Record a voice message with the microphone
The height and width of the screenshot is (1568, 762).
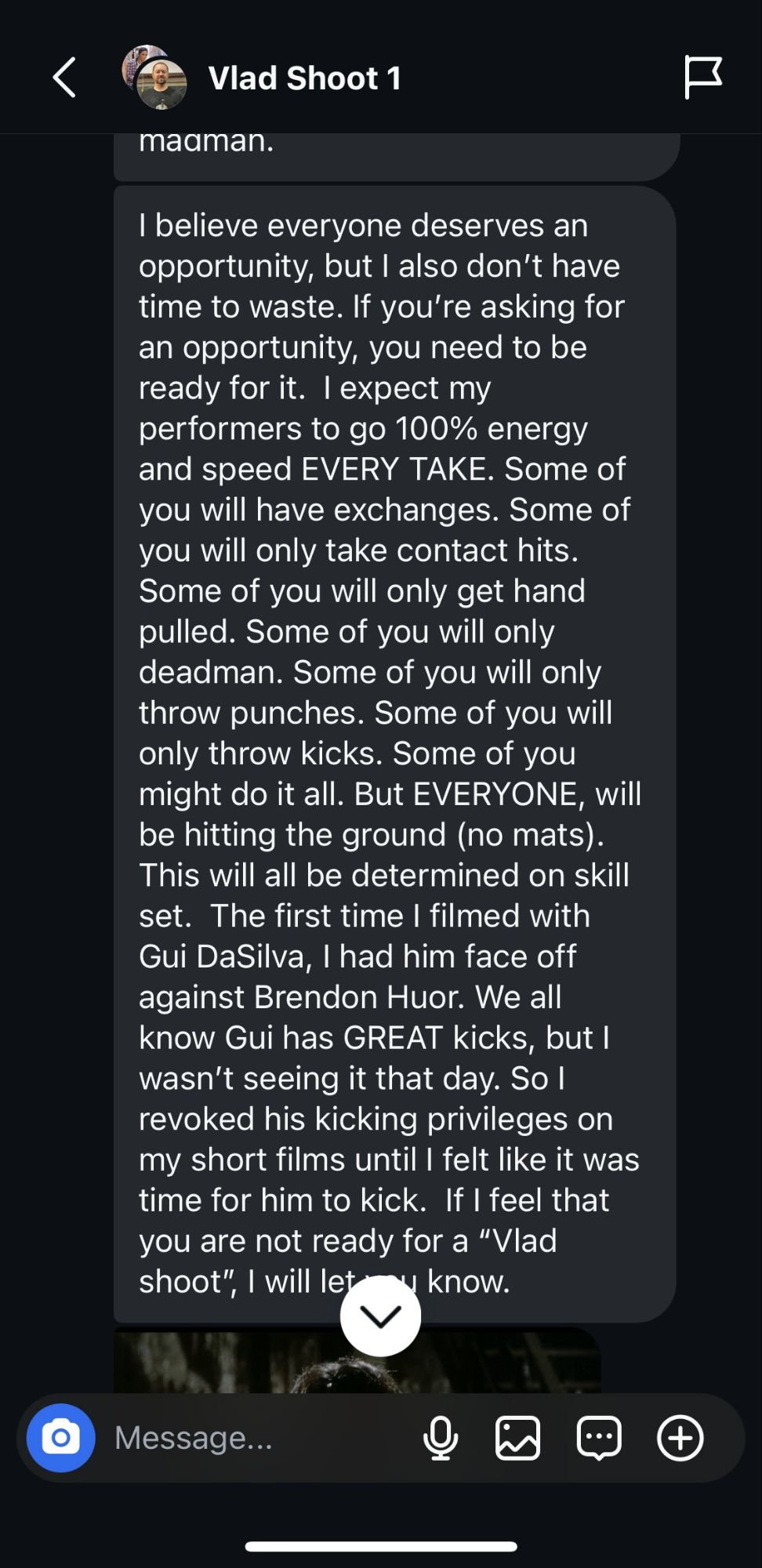click(441, 1438)
